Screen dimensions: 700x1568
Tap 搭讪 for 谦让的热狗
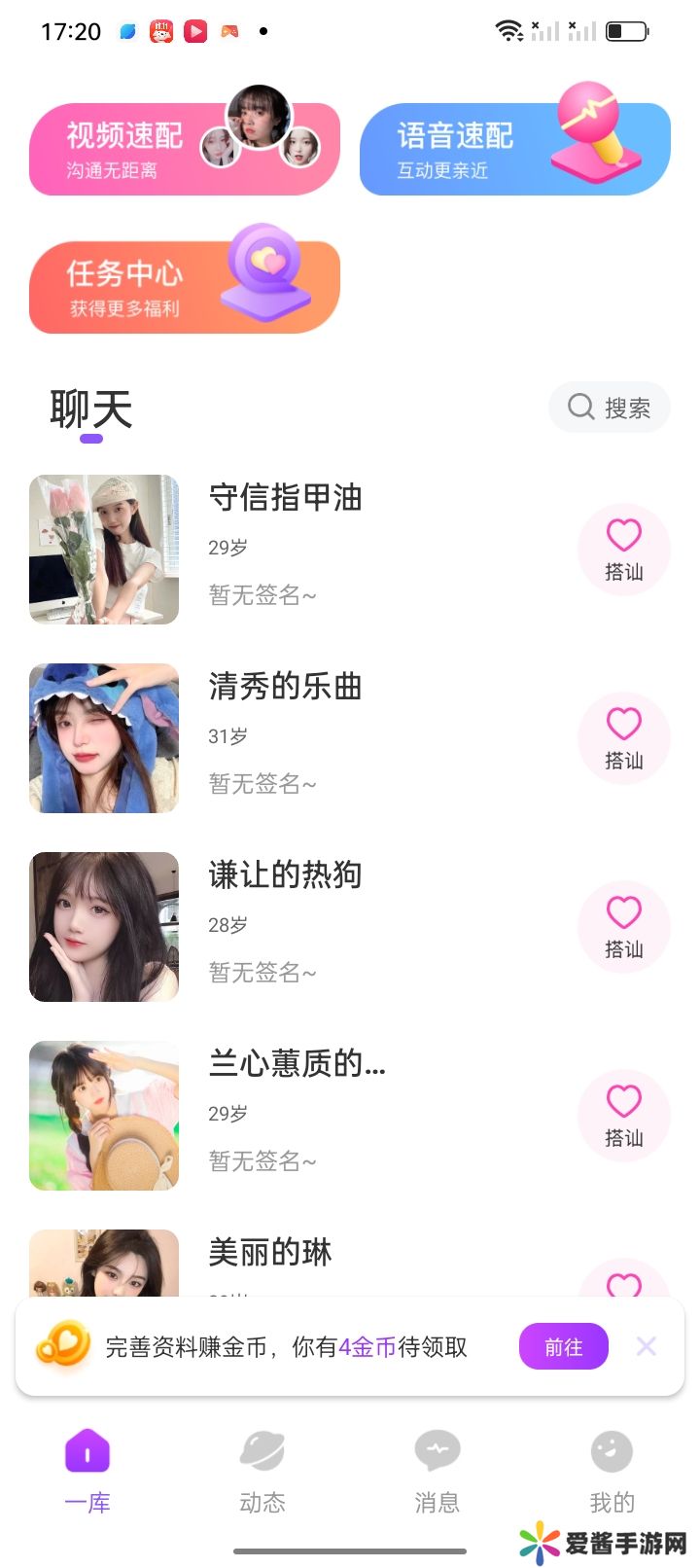[x=623, y=927]
